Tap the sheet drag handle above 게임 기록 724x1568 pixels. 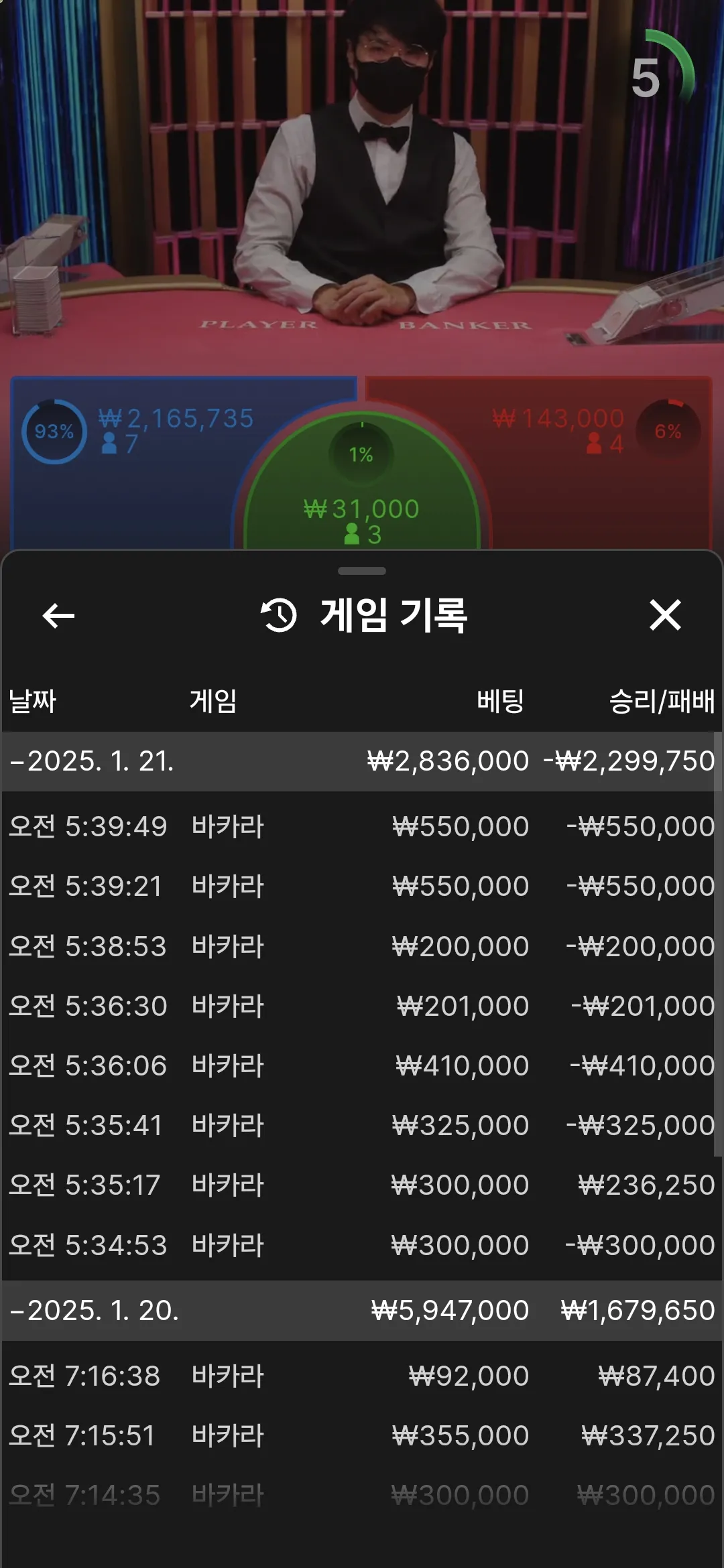pyautogui.click(x=362, y=571)
